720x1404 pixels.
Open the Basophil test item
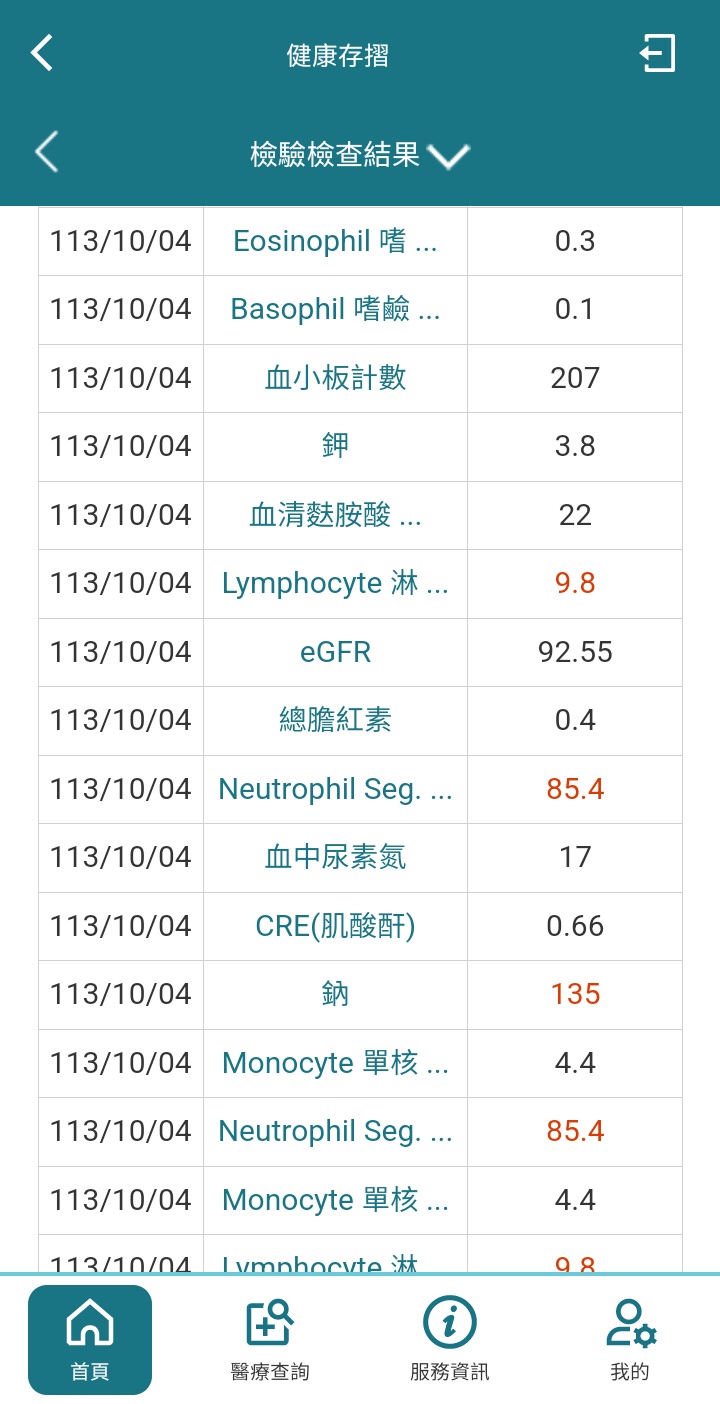[335, 309]
